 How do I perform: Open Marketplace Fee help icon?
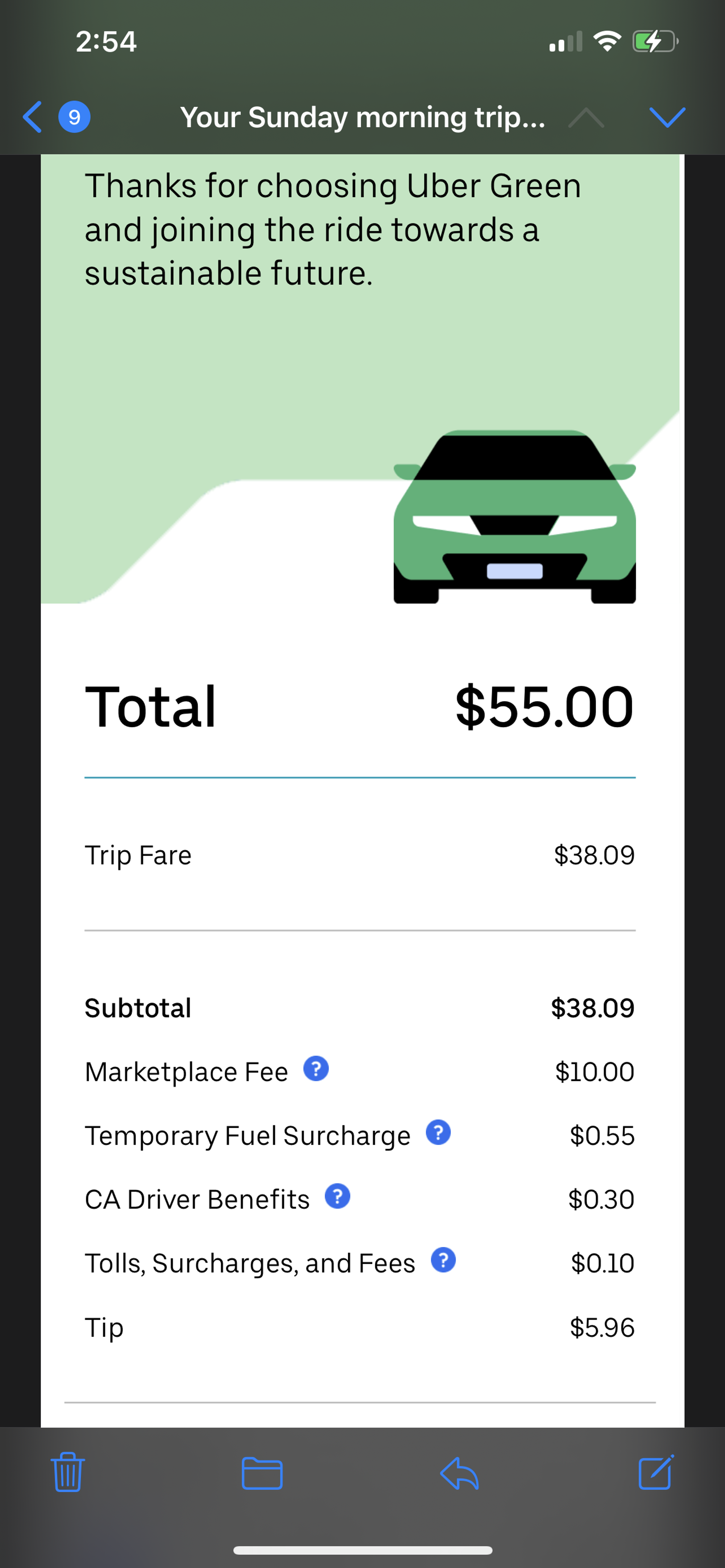point(316,1068)
